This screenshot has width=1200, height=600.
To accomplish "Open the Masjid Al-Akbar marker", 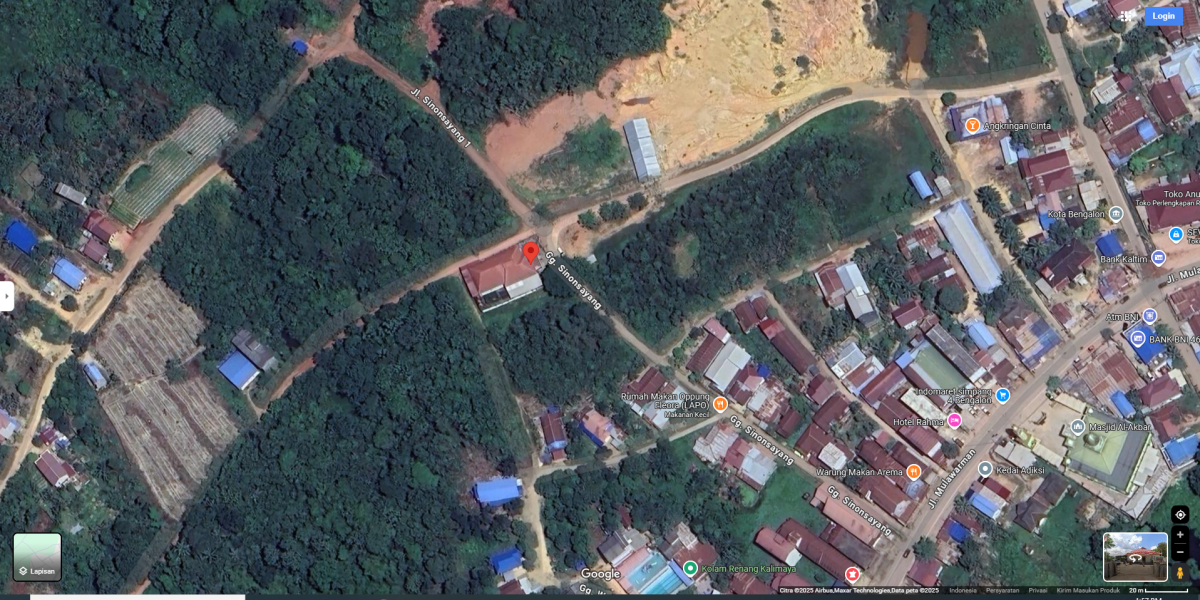I will point(1077,427).
